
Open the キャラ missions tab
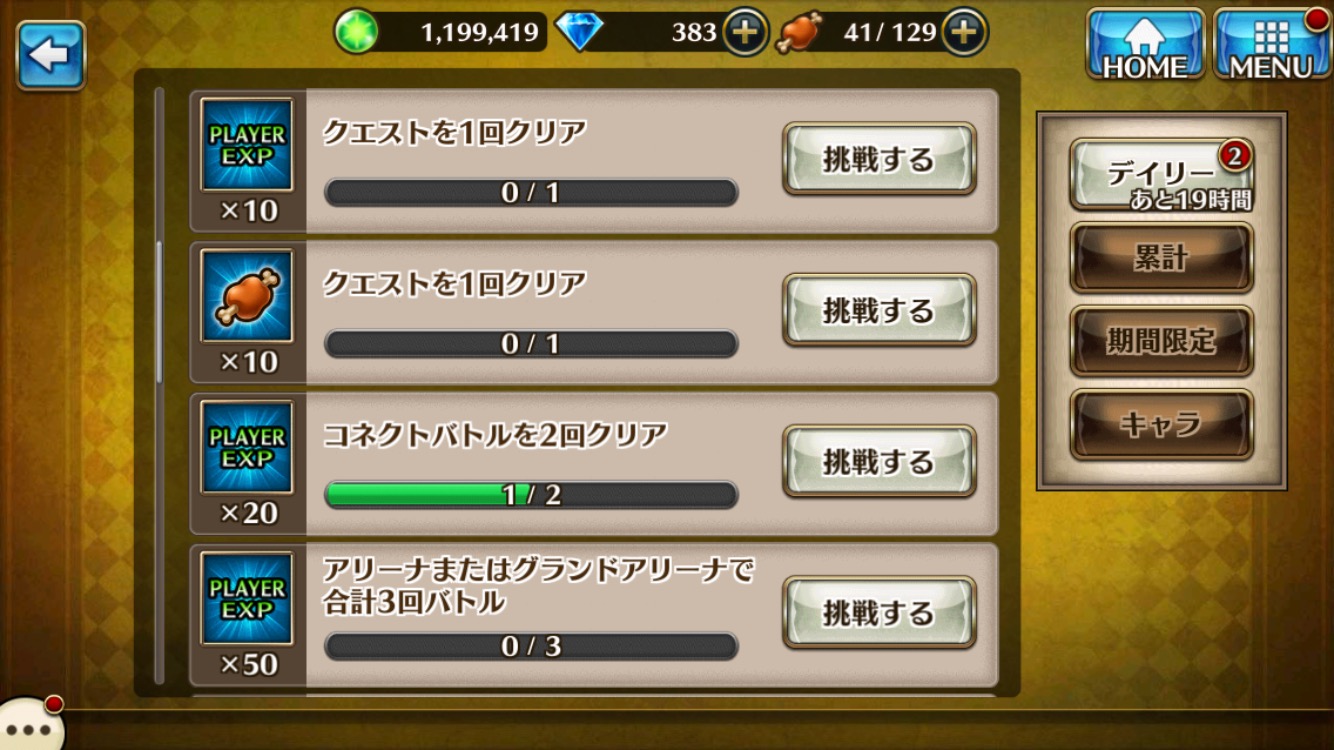point(1161,424)
